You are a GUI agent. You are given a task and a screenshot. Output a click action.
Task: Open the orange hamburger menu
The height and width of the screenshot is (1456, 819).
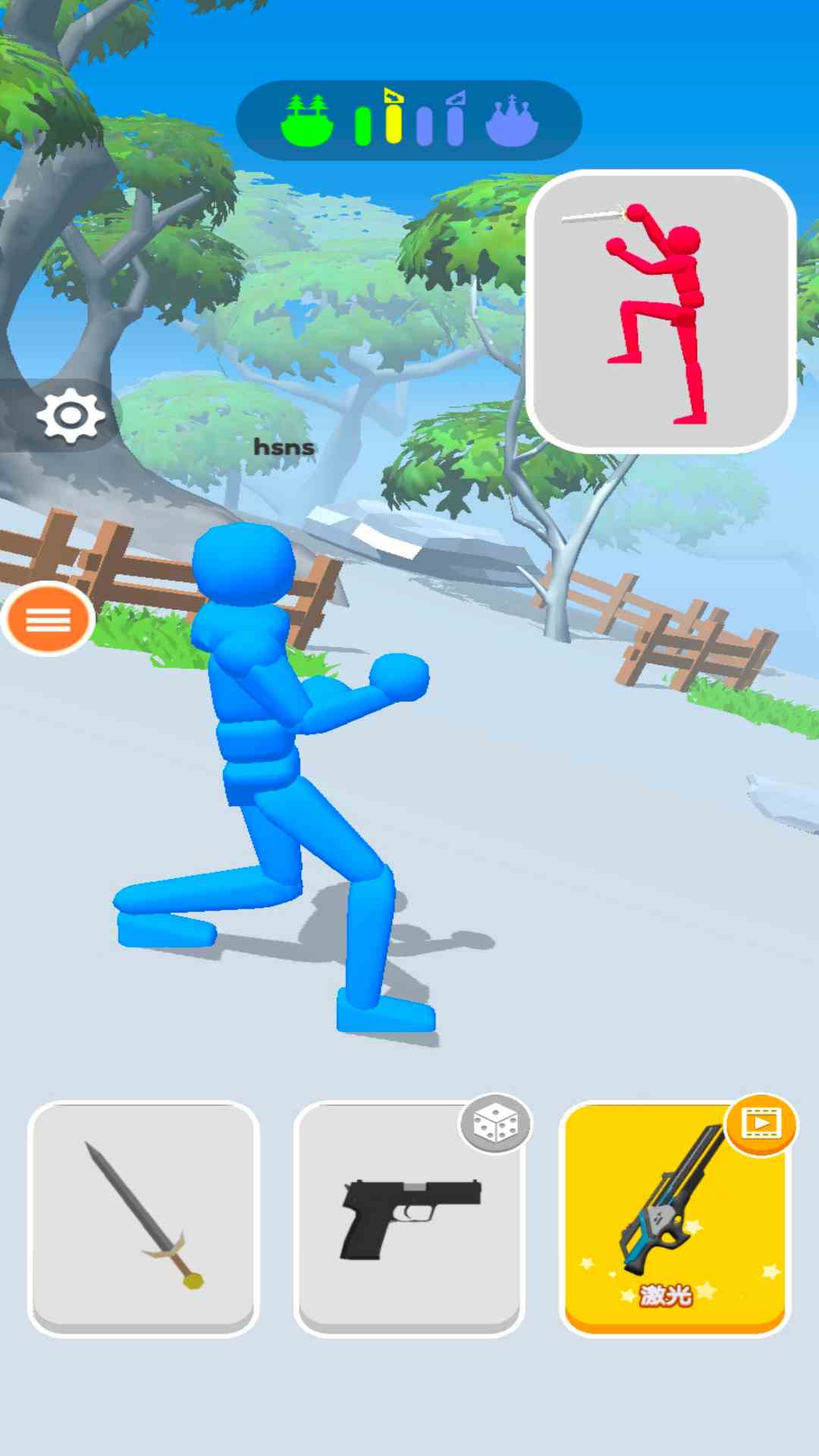tap(48, 620)
